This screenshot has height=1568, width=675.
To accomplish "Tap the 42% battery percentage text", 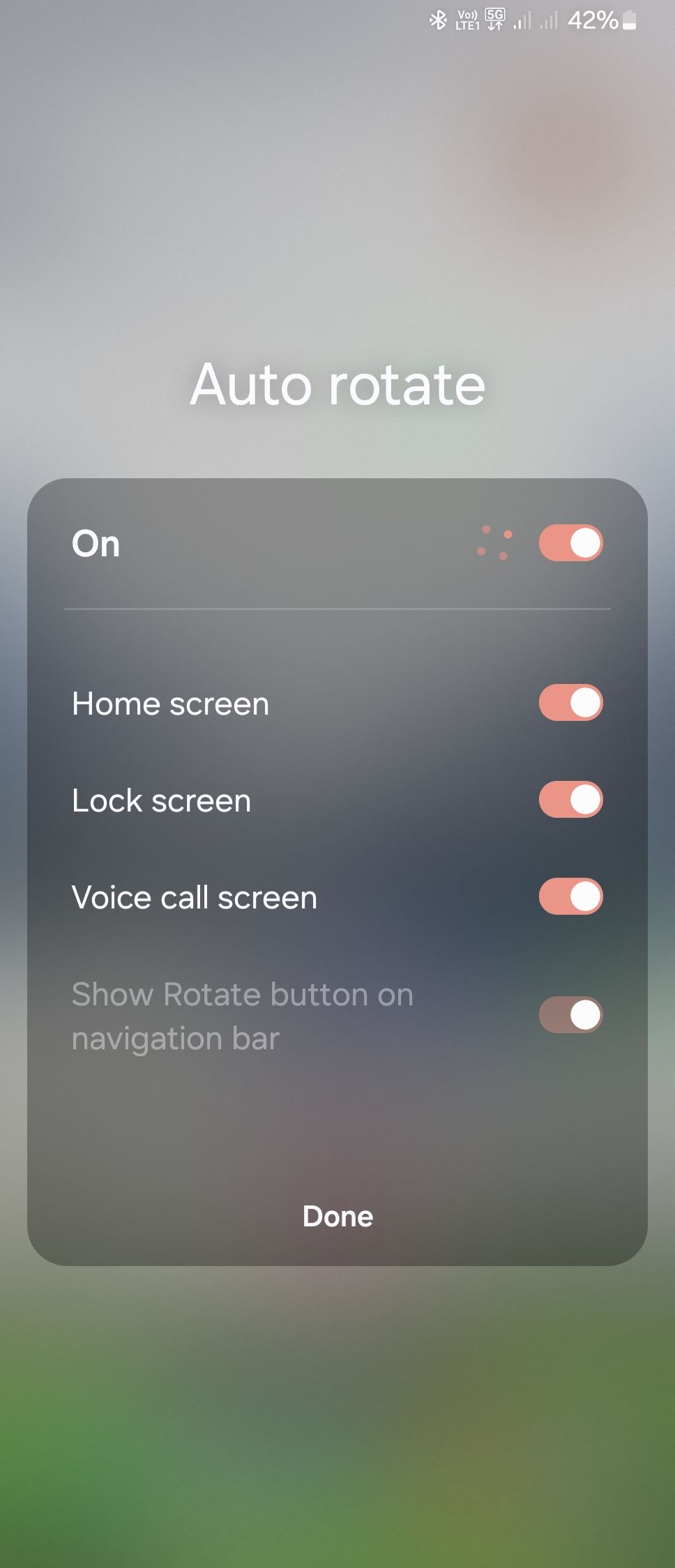I will click(x=592, y=21).
